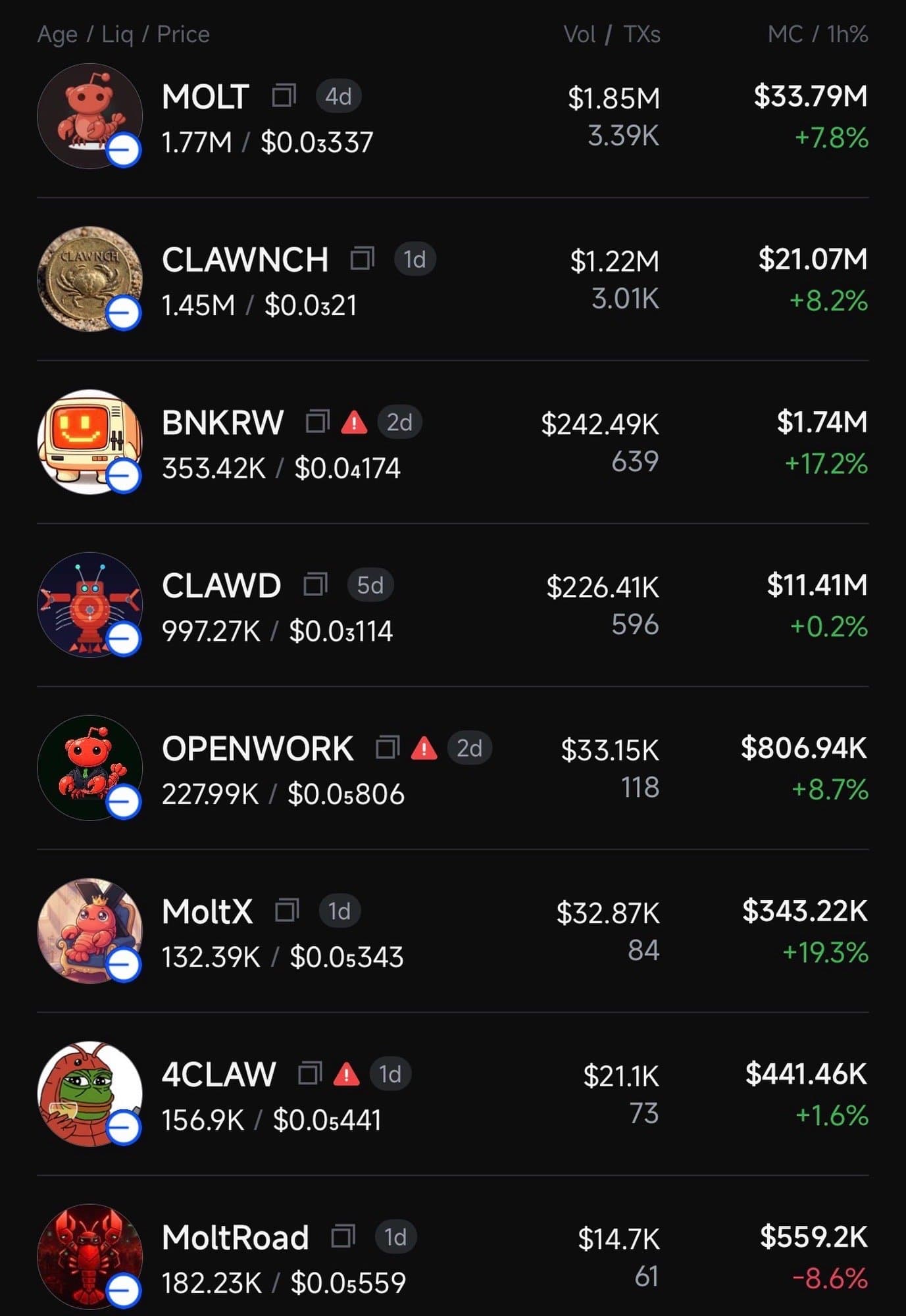The width and height of the screenshot is (906, 1316).
Task: Copy the MoltRoad contract address
Action: [343, 1236]
